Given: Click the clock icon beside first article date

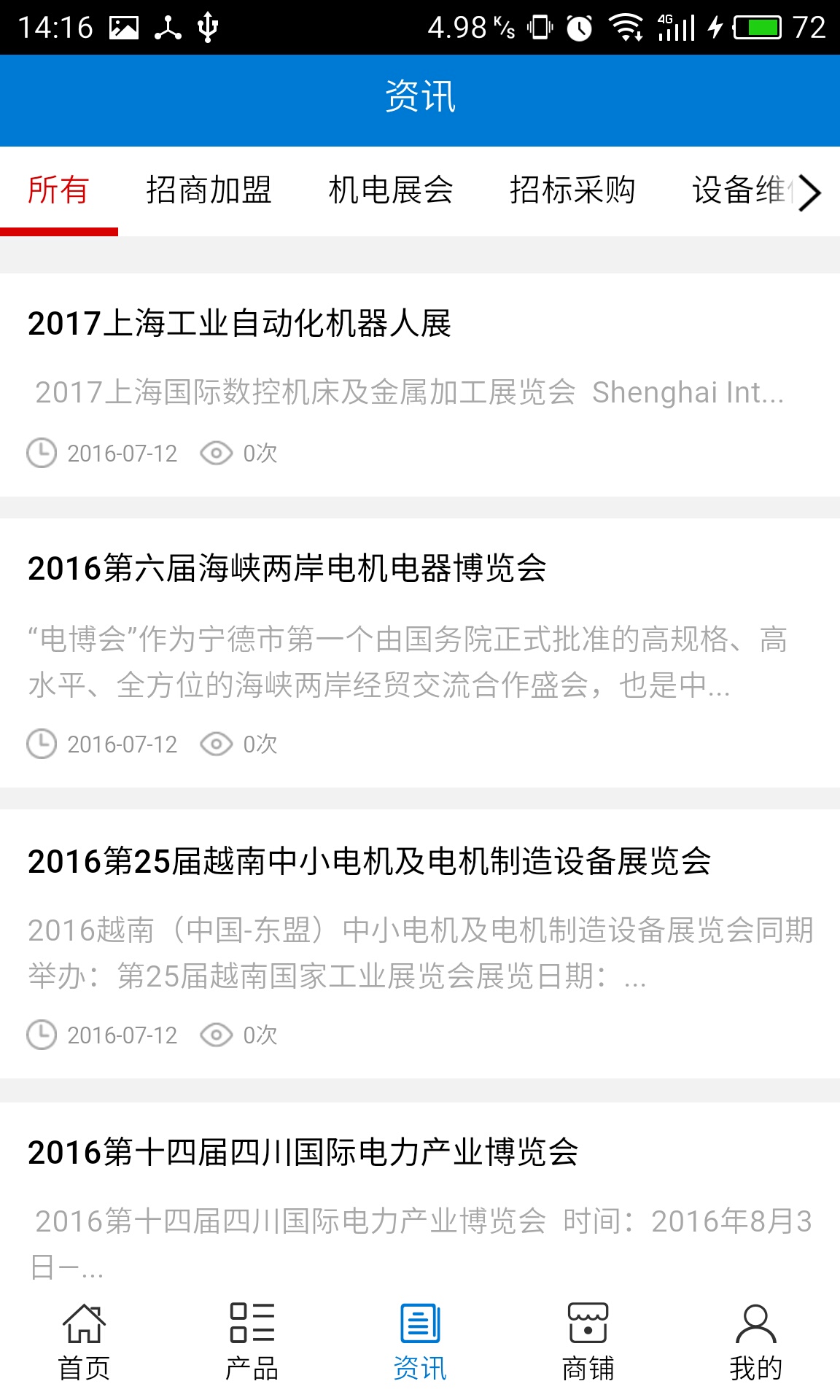Looking at the screenshot, I should (42, 453).
